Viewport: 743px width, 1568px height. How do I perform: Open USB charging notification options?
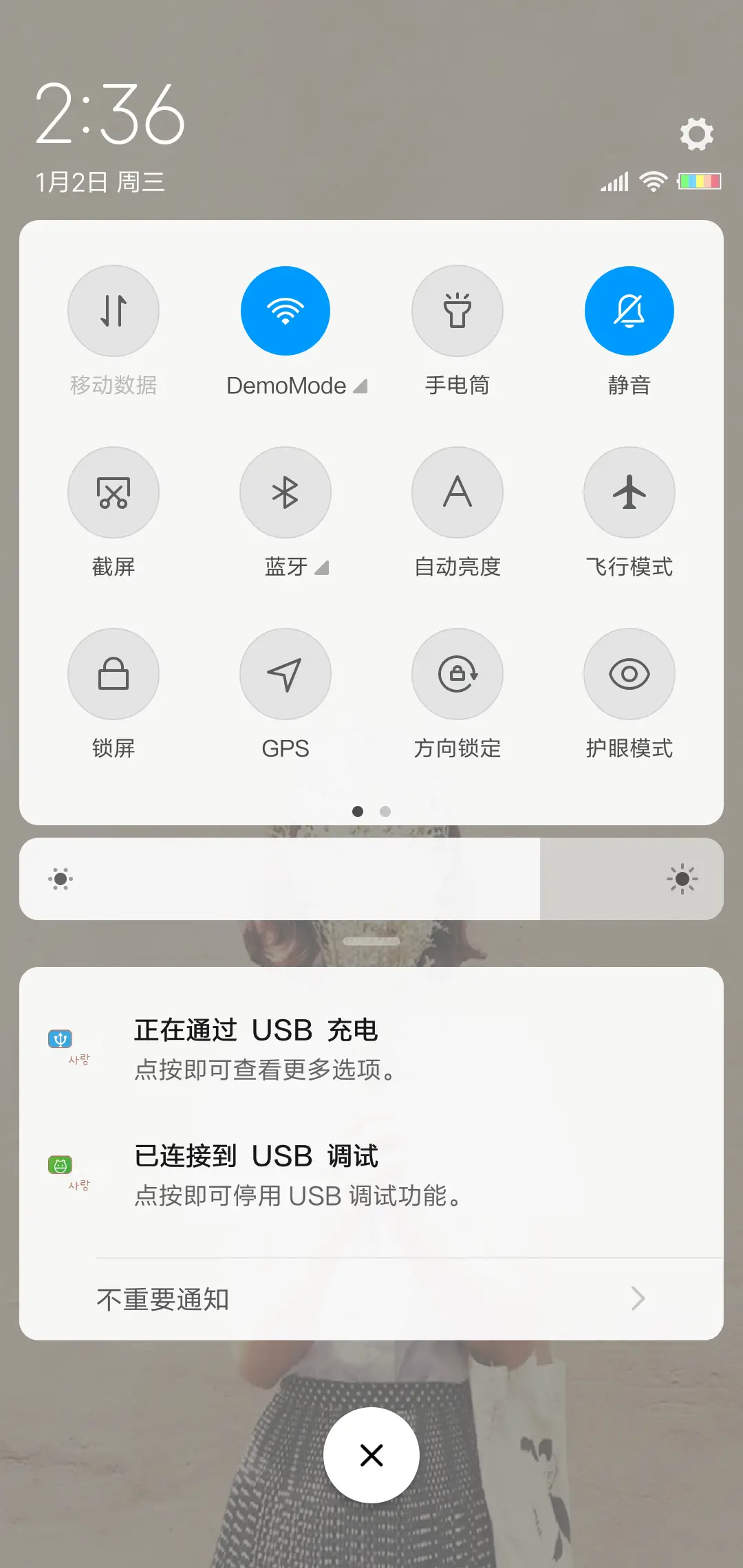(x=371, y=1047)
